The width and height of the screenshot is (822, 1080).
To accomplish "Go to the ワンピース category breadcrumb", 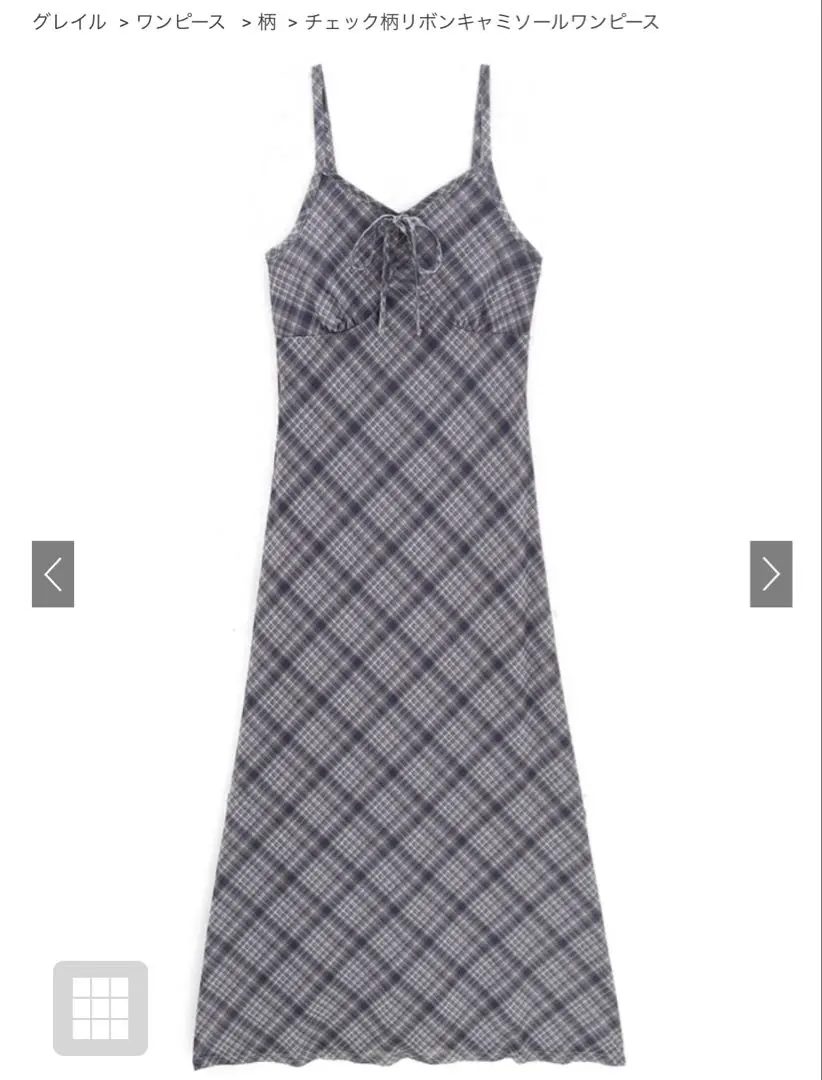I will (x=181, y=22).
